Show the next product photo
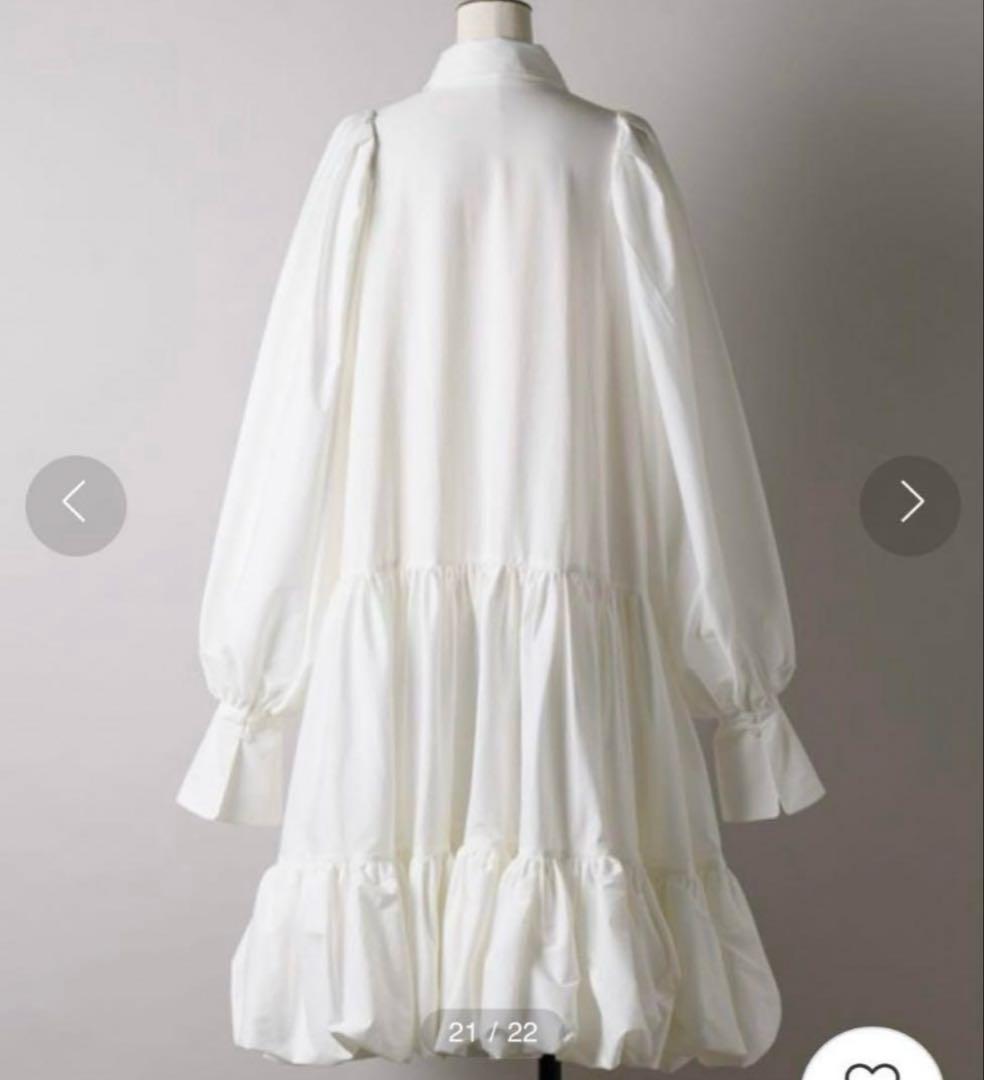The height and width of the screenshot is (1080, 984). pyautogui.click(x=909, y=504)
